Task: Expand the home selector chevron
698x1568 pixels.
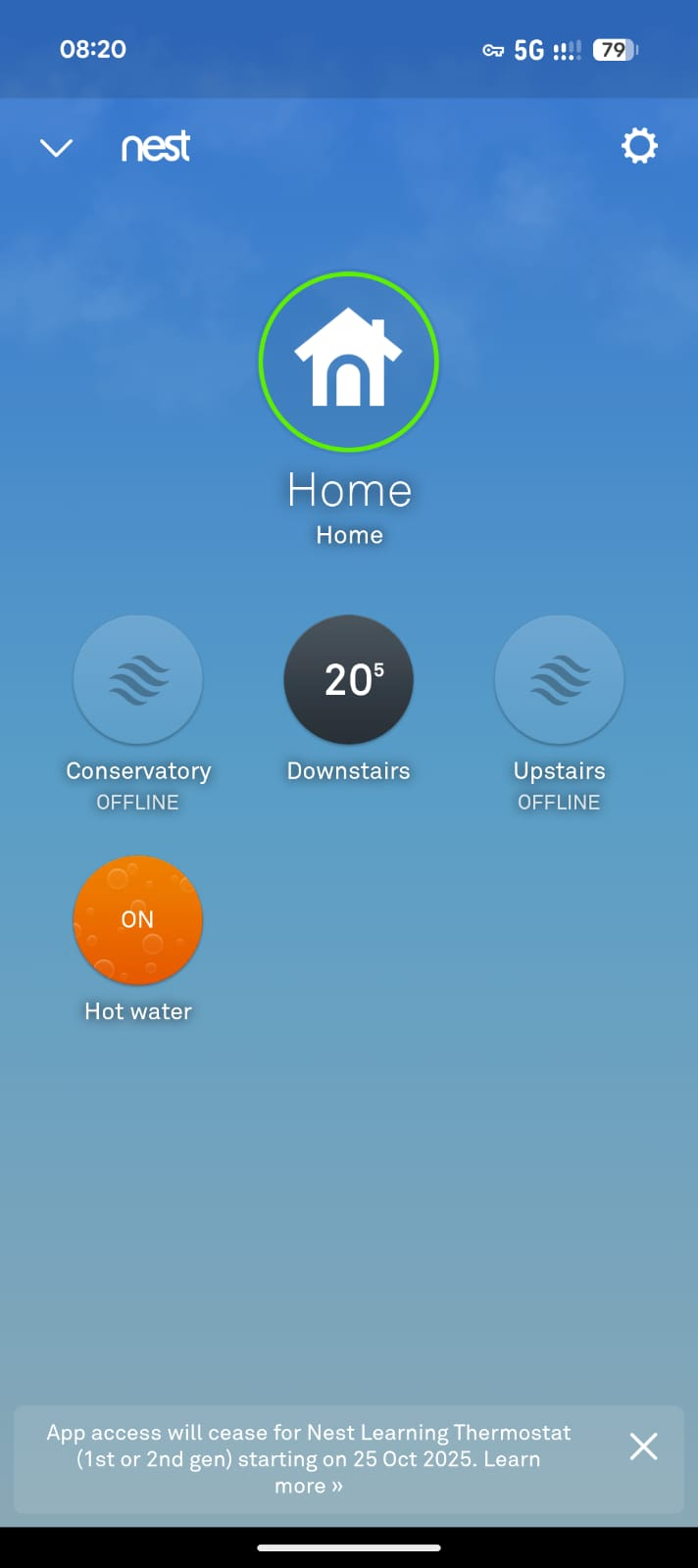Action: pos(56,148)
